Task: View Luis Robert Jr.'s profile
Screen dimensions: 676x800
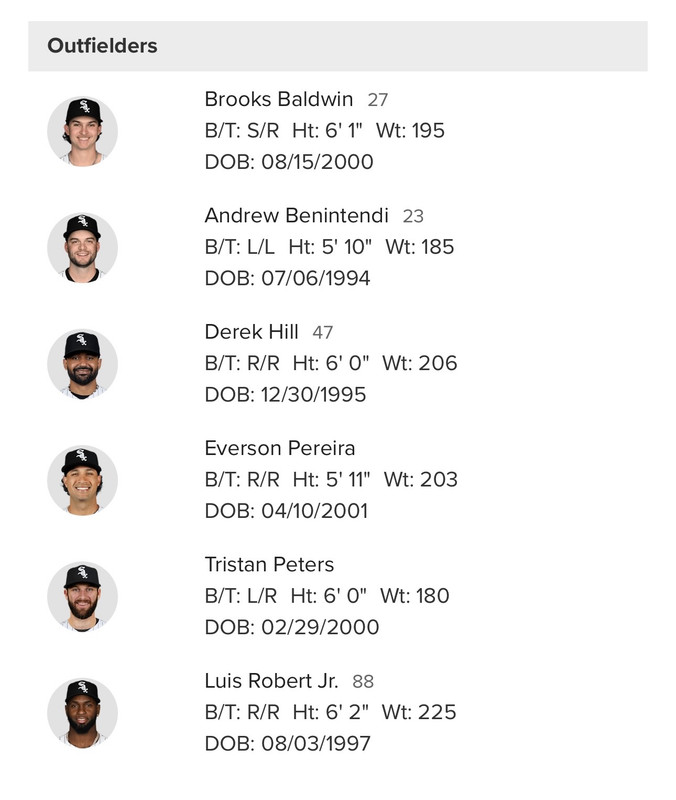Action: pyautogui.click(x=271, y=681)
